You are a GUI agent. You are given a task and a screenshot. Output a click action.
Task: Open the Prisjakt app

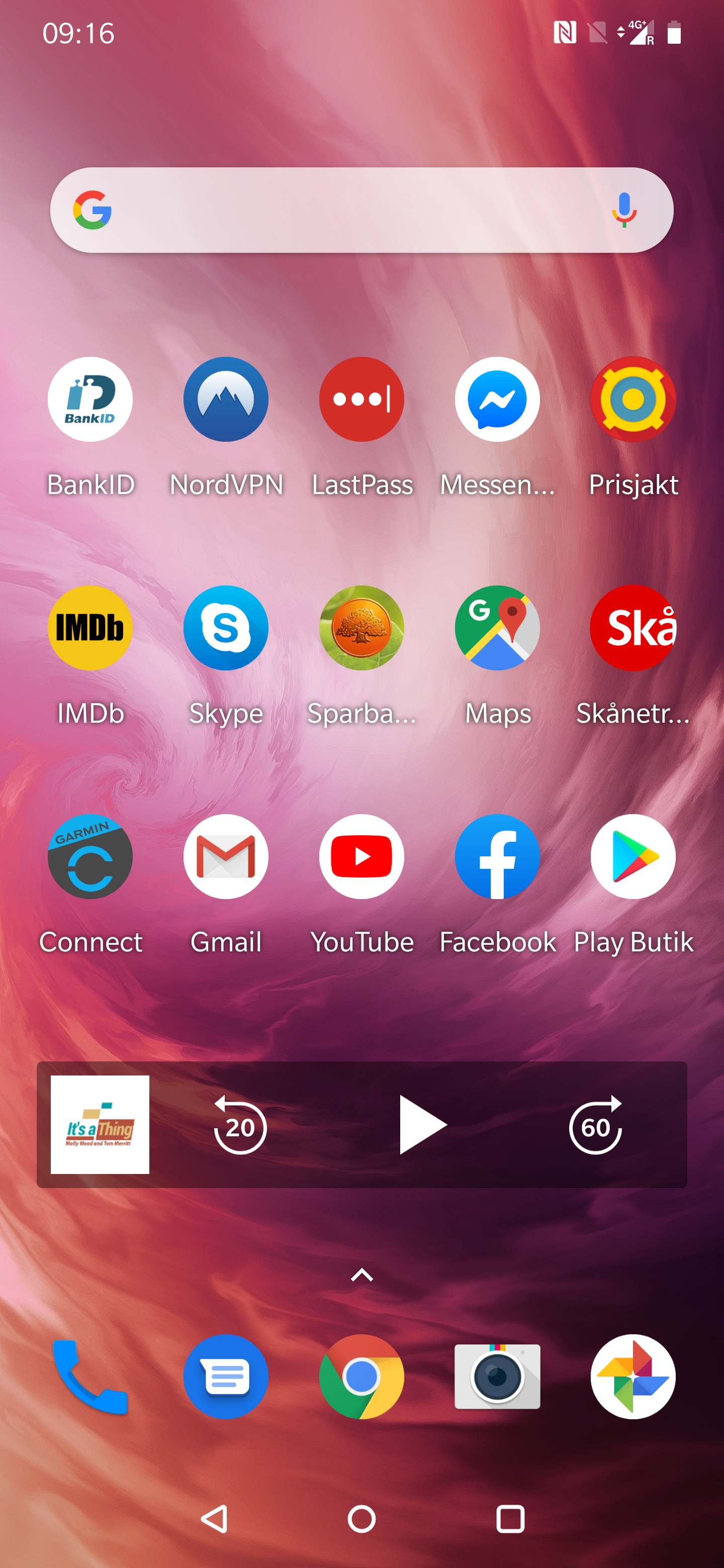point(632,400)
